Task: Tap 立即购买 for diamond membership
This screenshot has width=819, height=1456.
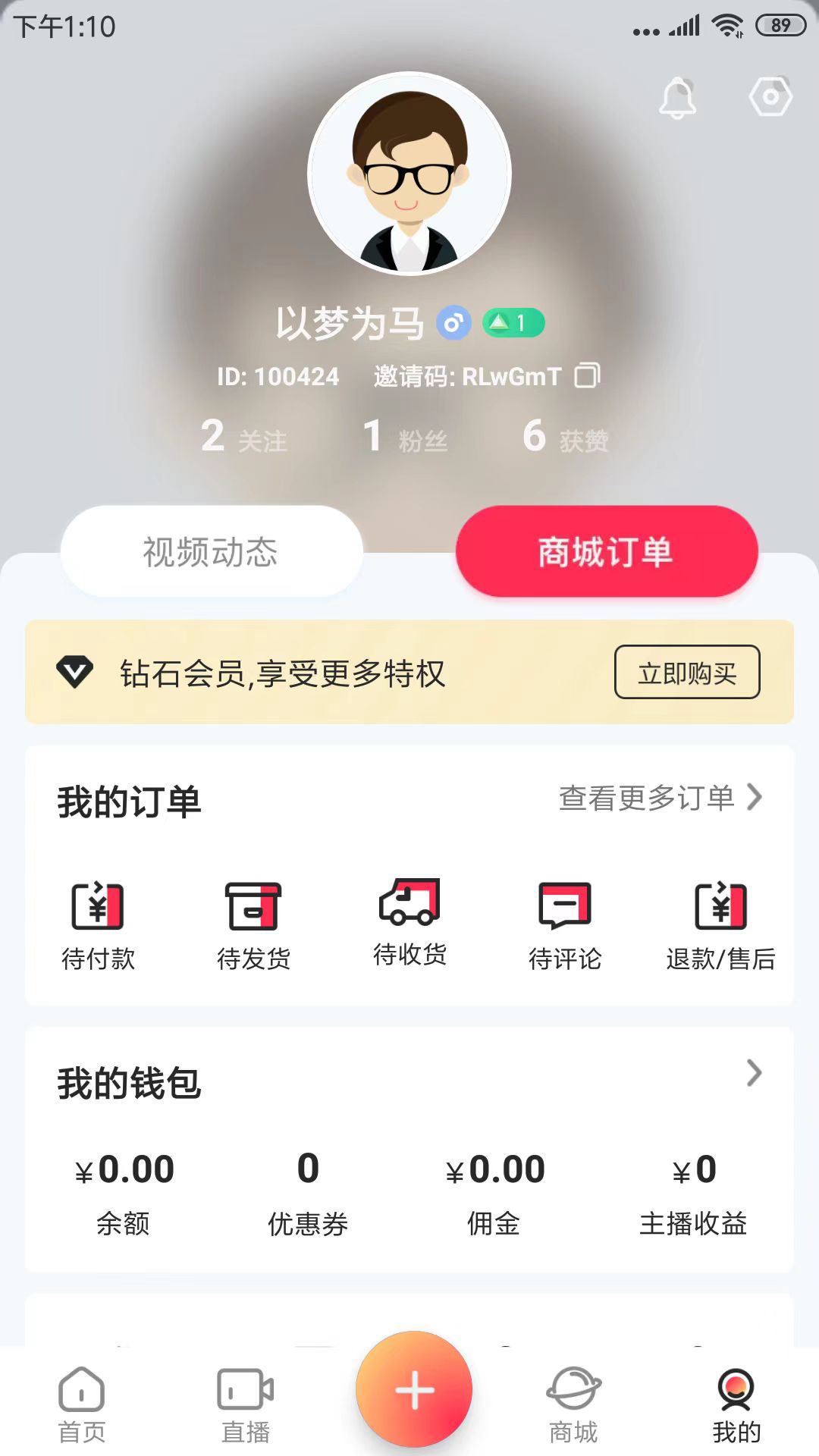Action: click(x=686, y=673)
